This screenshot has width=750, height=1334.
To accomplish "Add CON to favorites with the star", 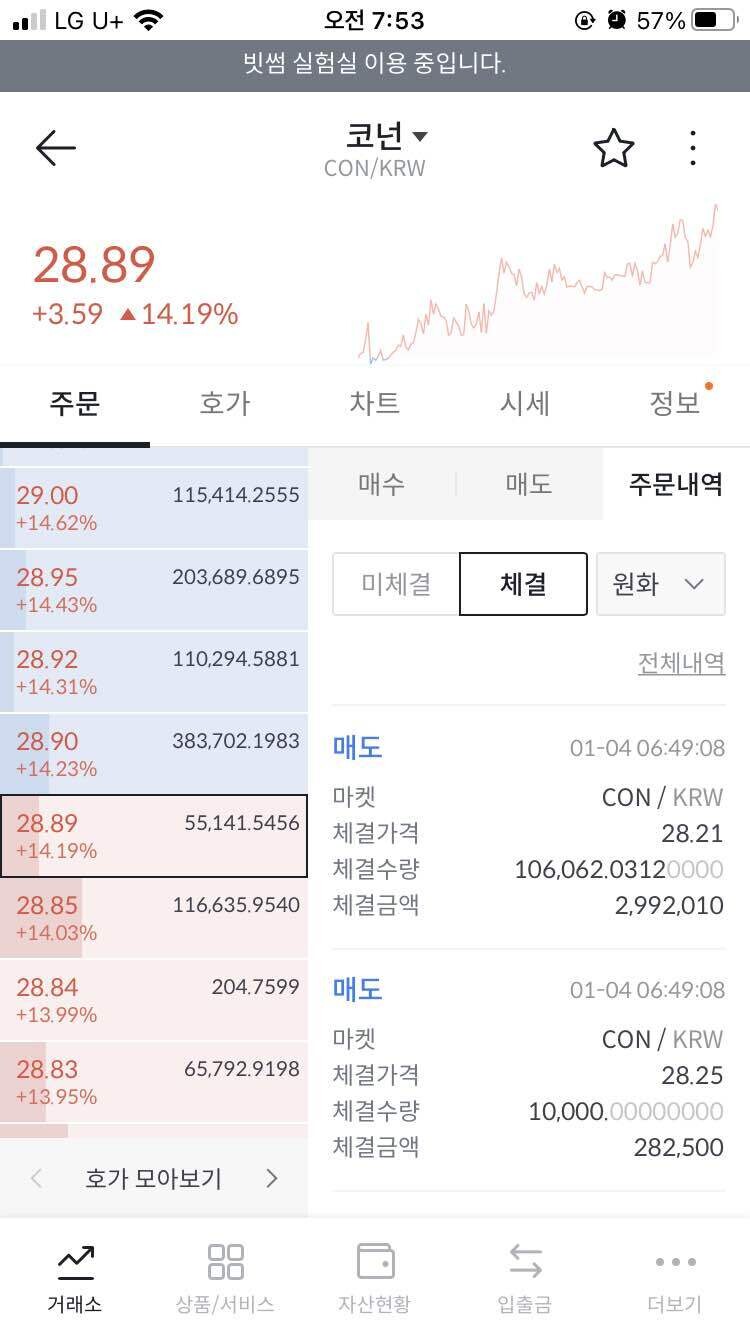I will click(x=614, y=147).
